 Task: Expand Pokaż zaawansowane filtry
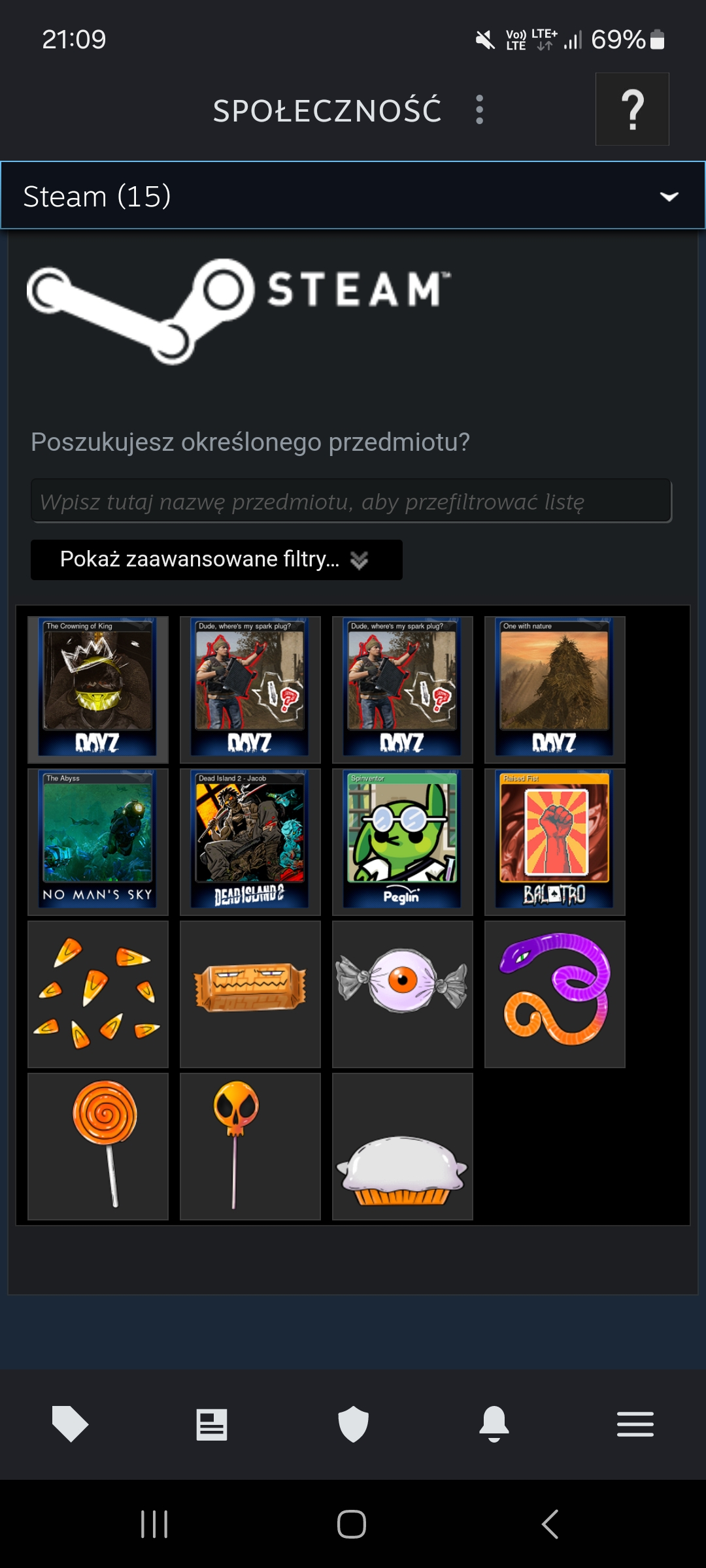point(216,560)
